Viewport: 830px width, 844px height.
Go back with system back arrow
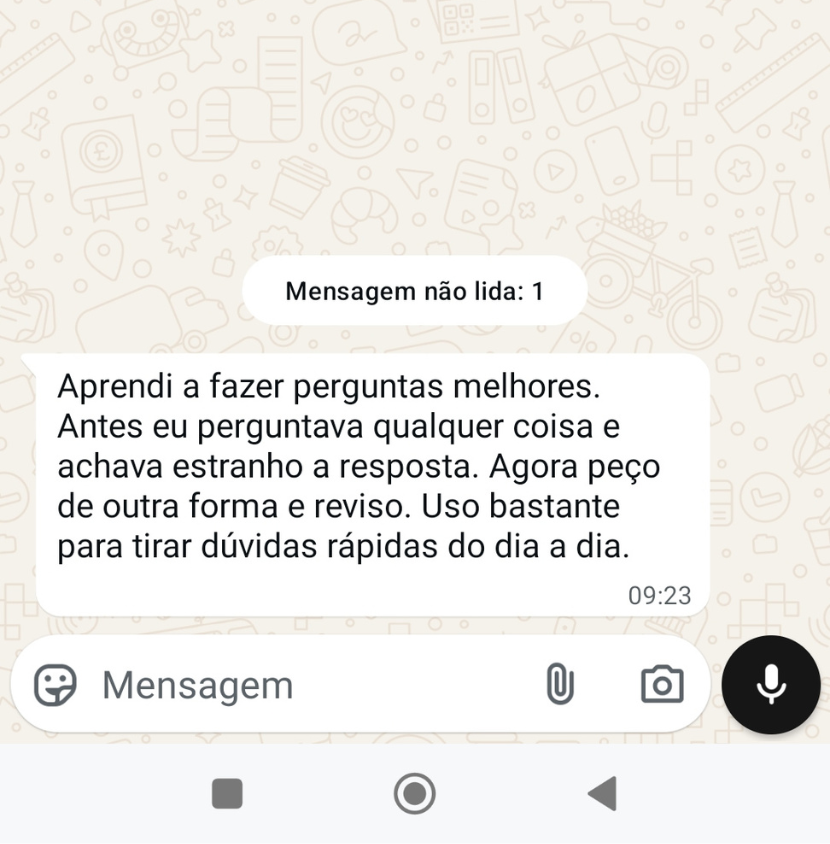[x=602, y=794]
